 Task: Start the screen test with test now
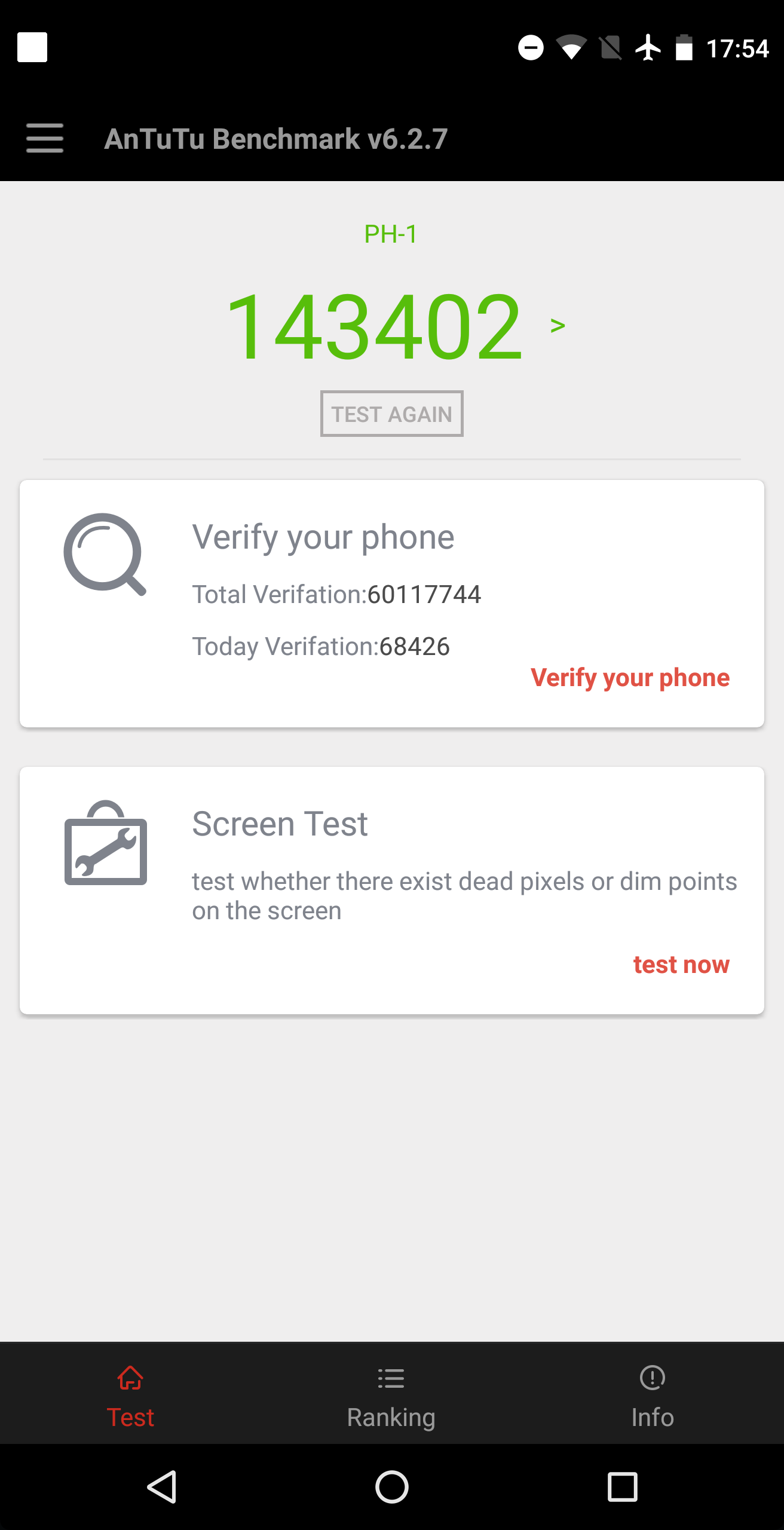click(681, 965)
